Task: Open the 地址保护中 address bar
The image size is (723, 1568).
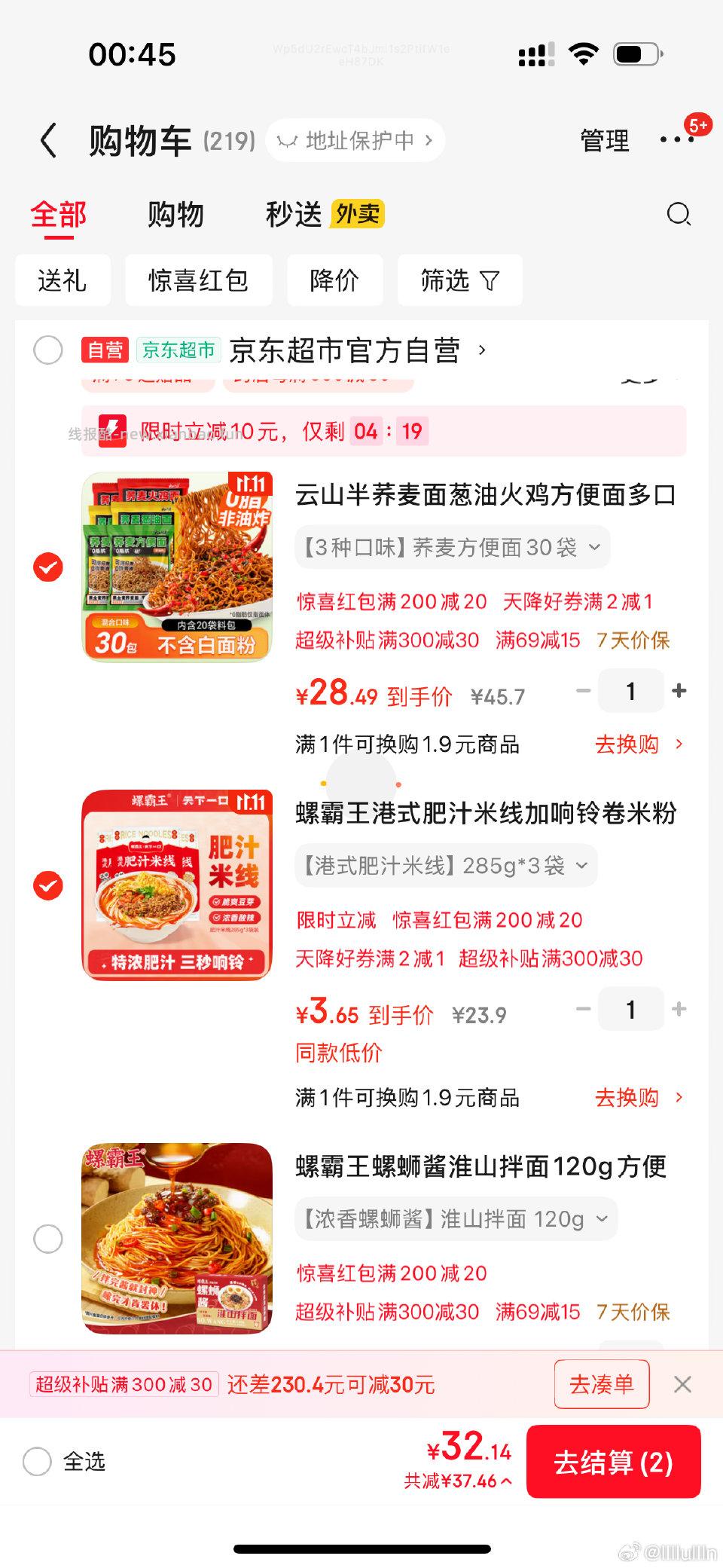Action: (x=354, y=140)
